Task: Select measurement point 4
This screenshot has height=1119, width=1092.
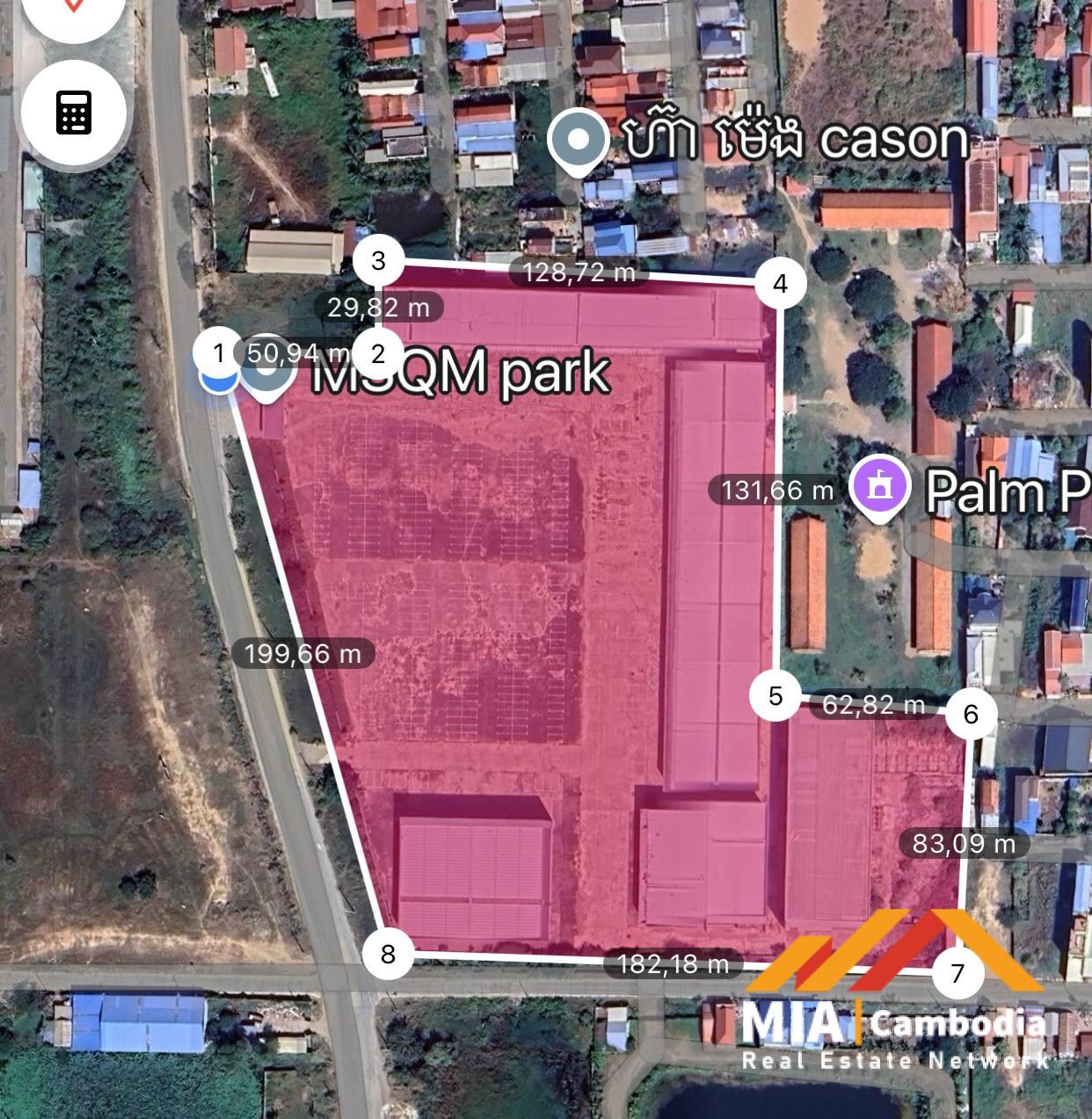Action: (779, 283)
